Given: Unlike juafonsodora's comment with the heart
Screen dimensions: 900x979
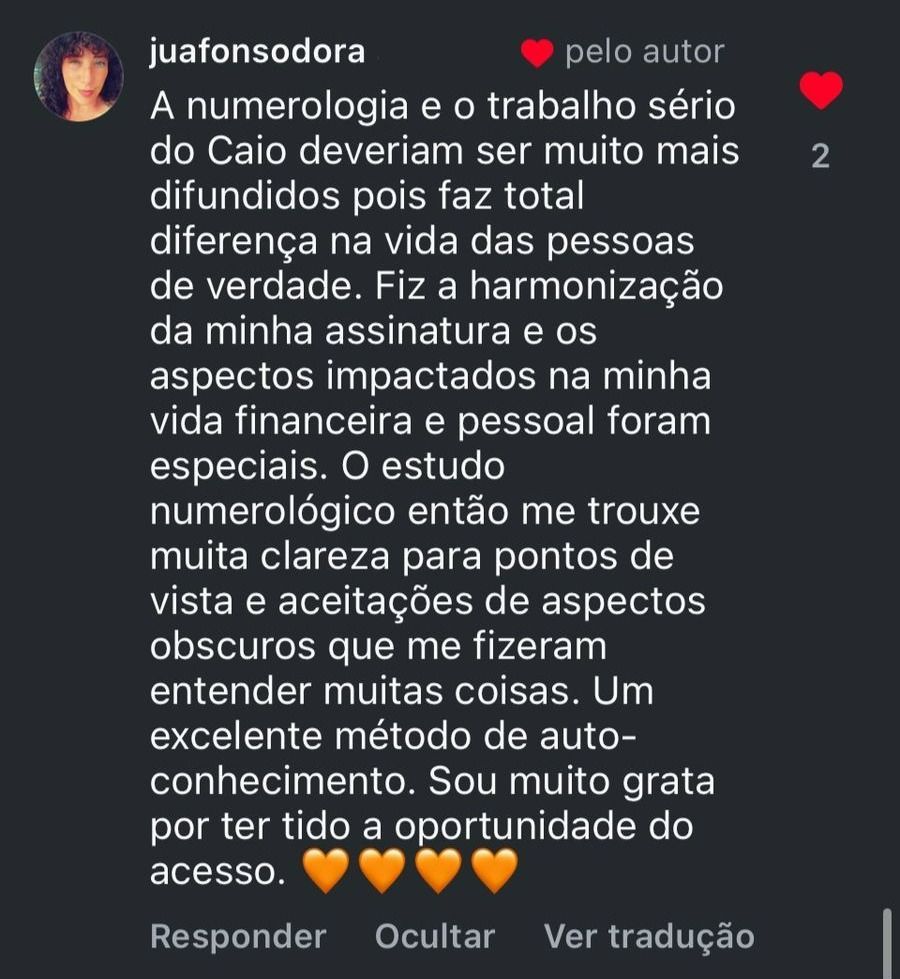Looking at the screenshot, I should point(821,92).
